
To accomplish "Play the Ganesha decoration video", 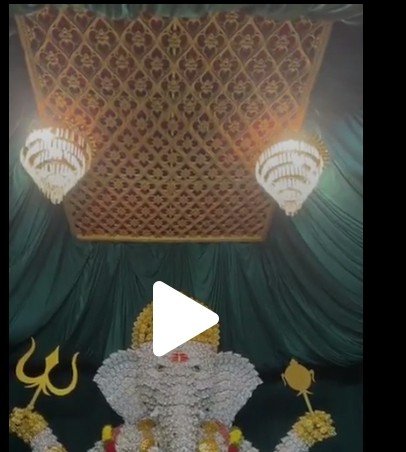I will point(185,319).
